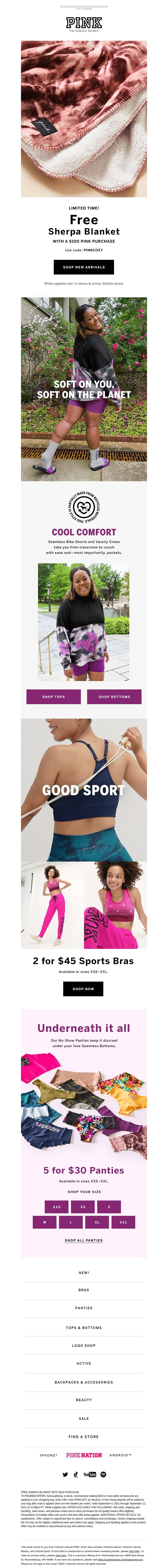Open the Twitter icon in the footer
168x1568 pixels.
pos(65,1474)
